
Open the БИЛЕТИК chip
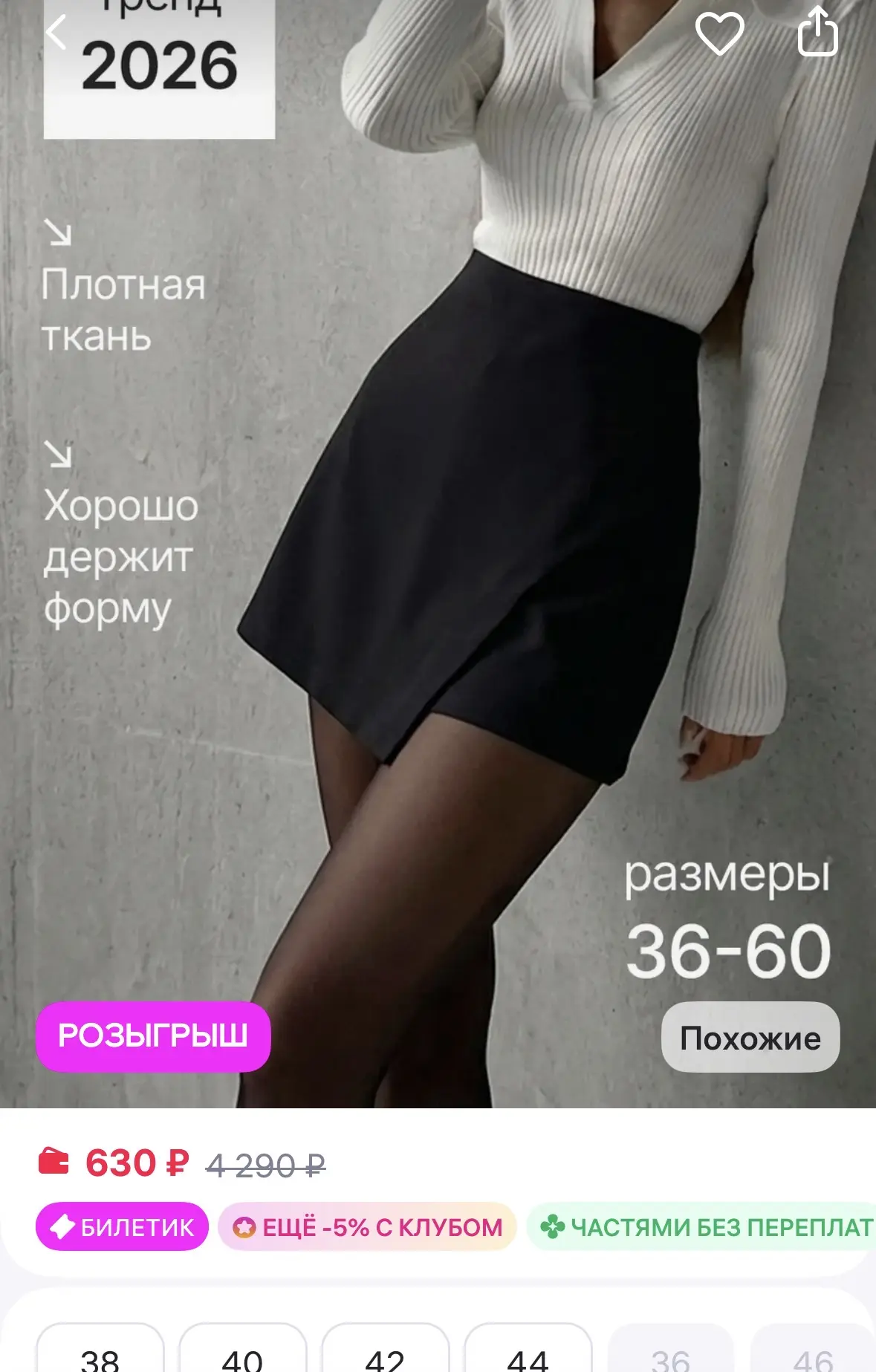(122, 1226)
